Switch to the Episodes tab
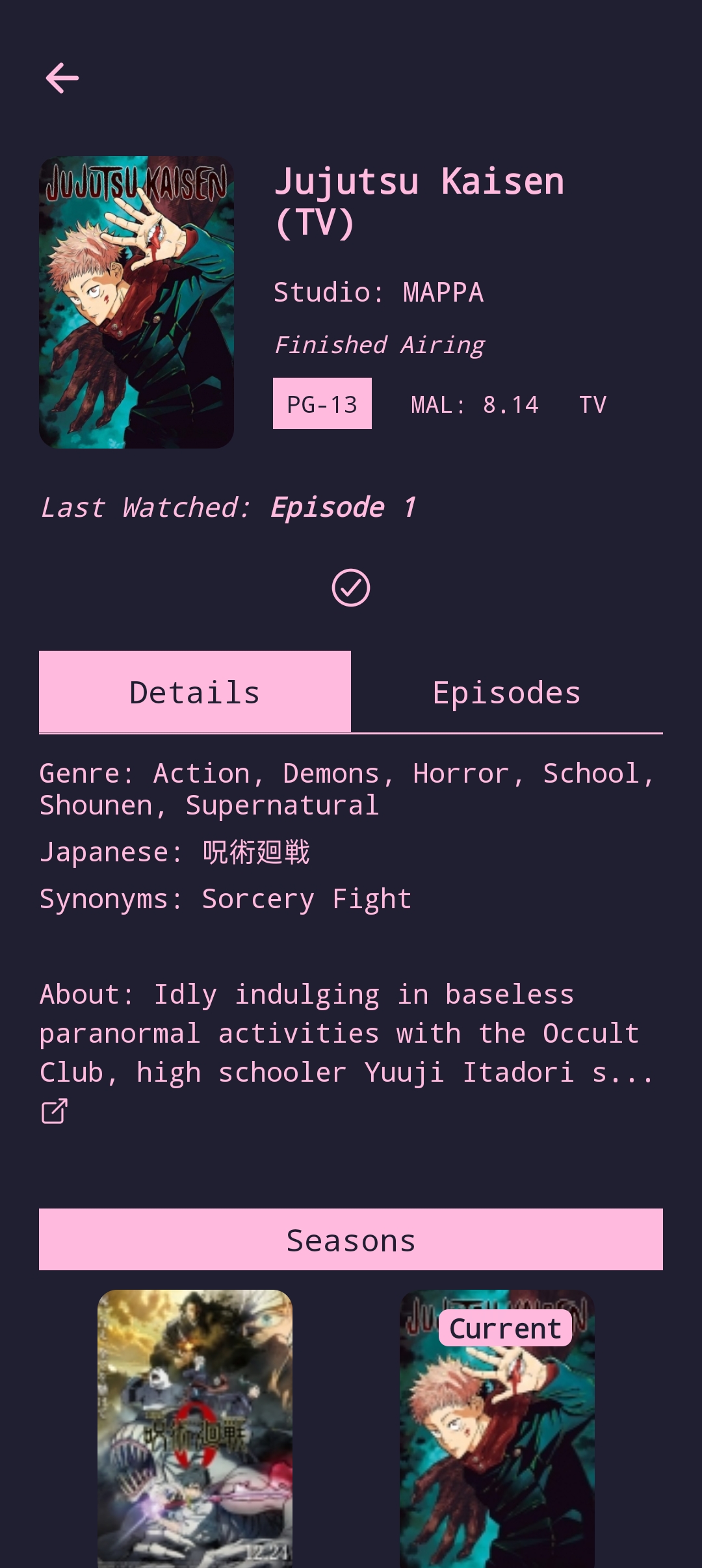Image resolution: width=702 pixels, height=1568 pixels. [506, 692]
